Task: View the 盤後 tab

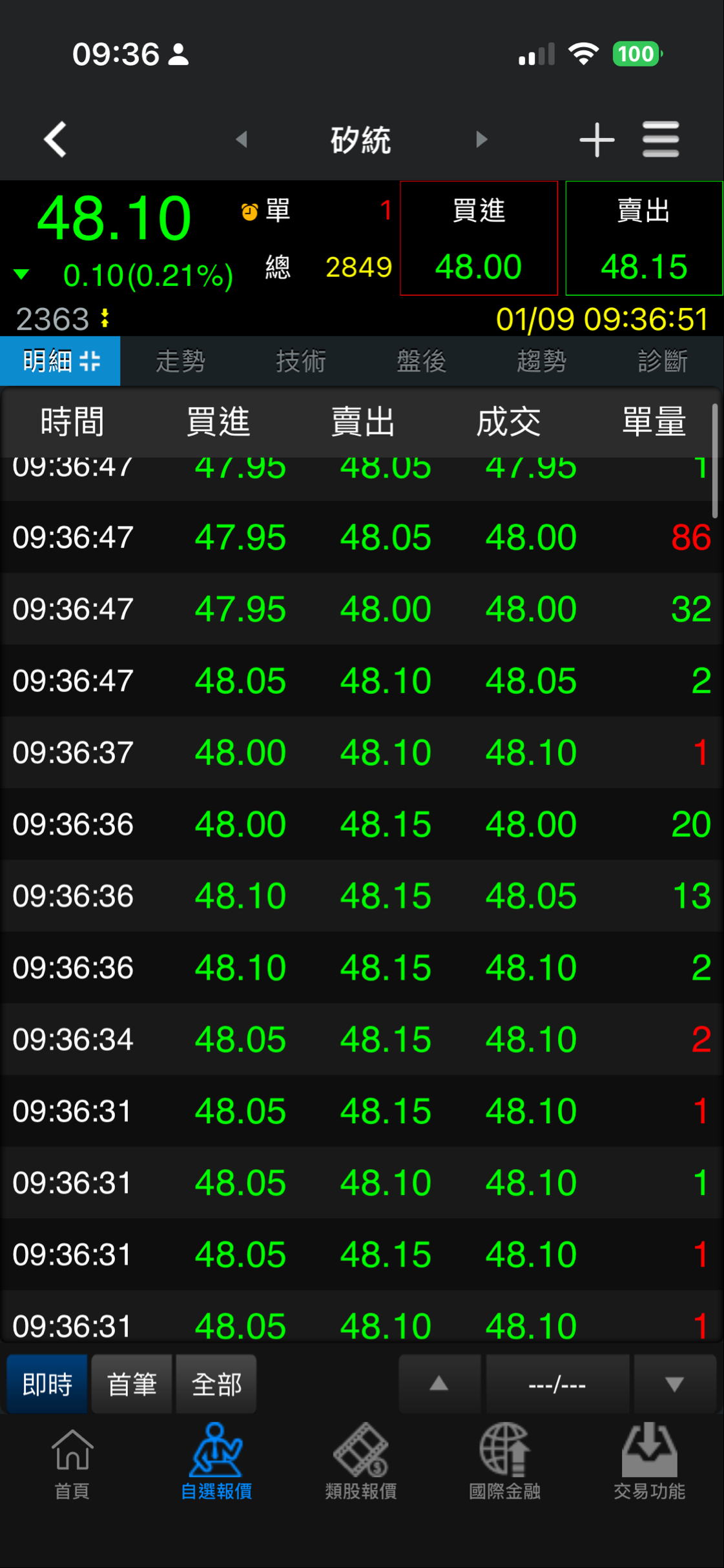Action: coord(421,361)
